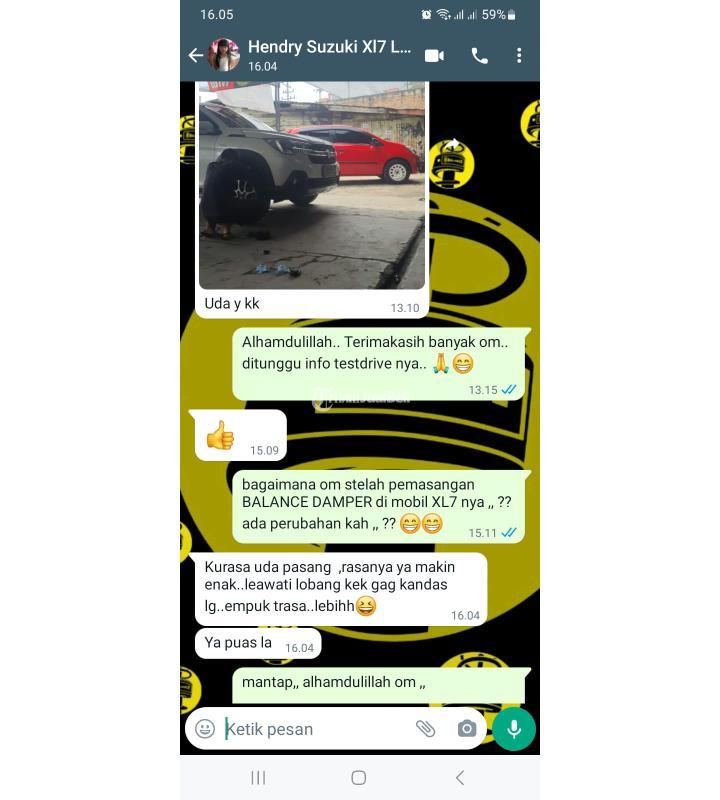
Task: Open the emoji picker
Action: pyautogui.click(x=205, y=729)
